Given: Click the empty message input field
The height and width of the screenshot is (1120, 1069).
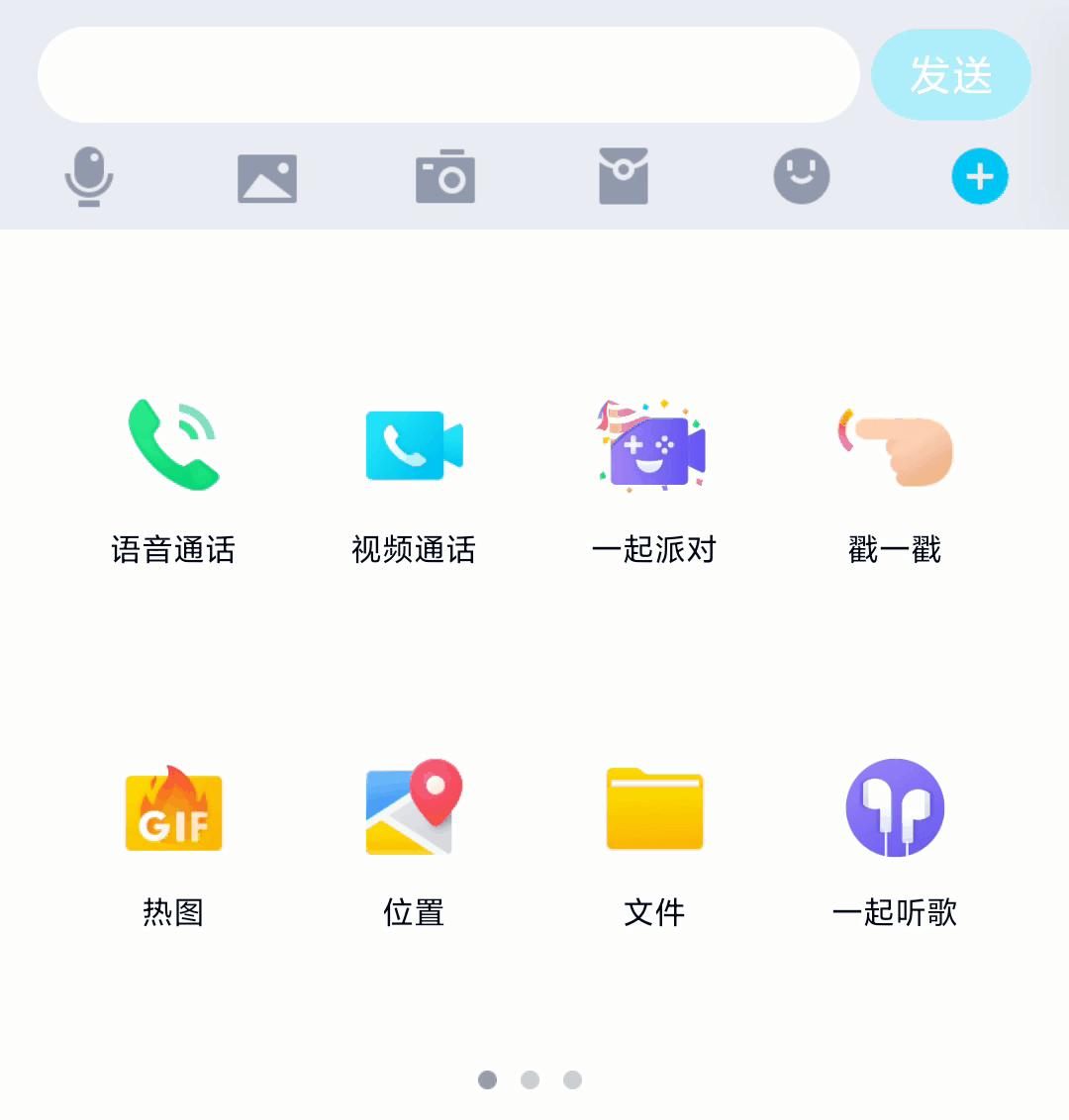Looking at the screenshot, I should [x=445, y=74].
